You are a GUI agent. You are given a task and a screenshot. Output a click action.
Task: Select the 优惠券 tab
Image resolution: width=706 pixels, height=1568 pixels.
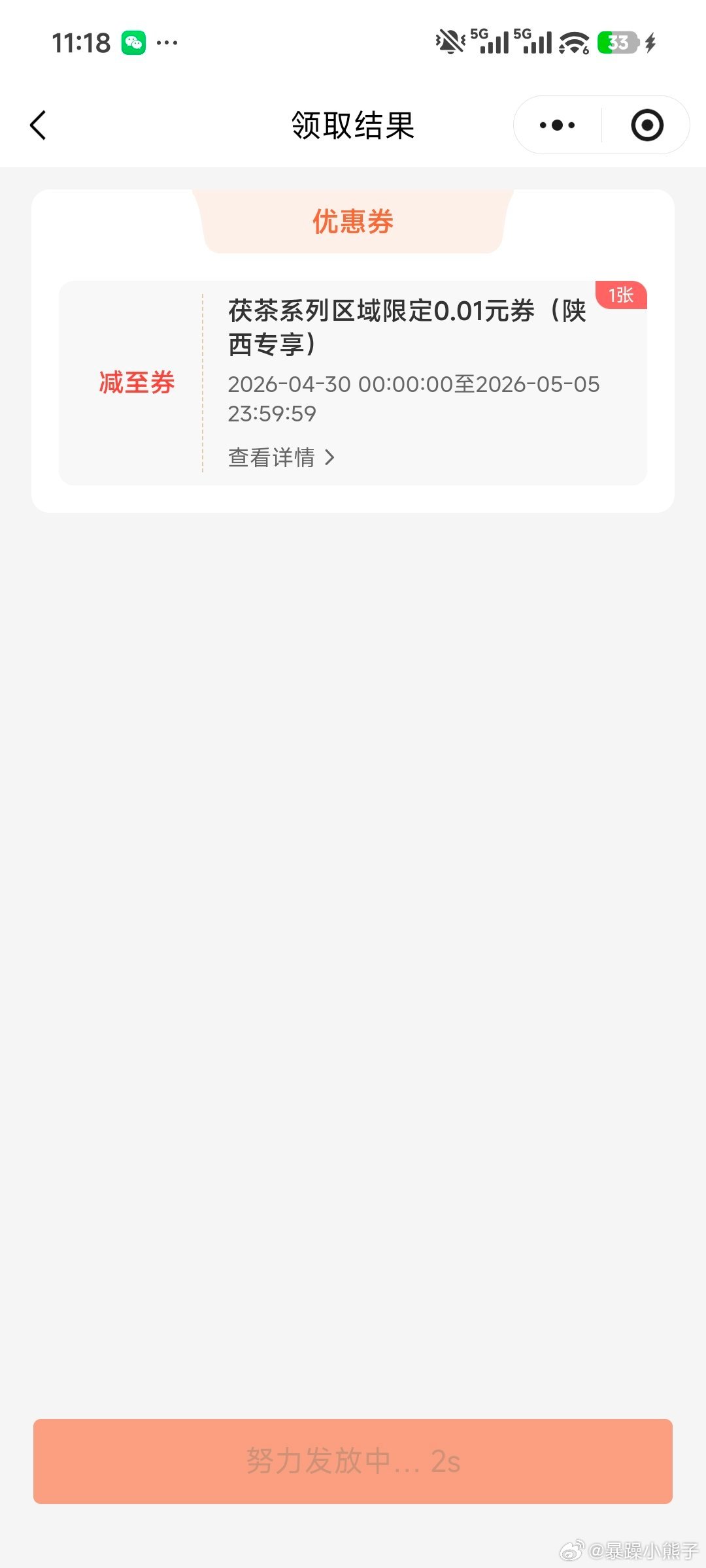[353, 221]
